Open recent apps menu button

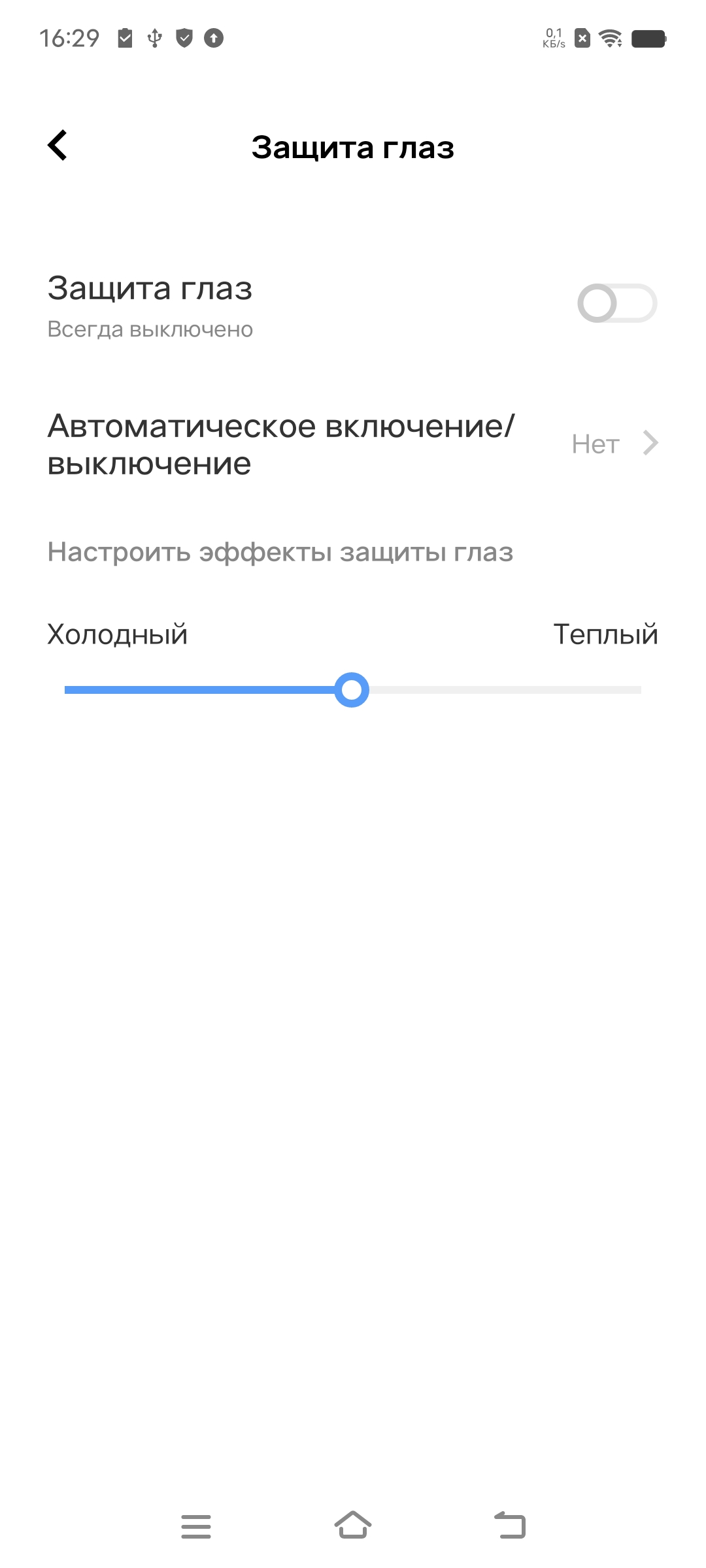click(196, 1526)
